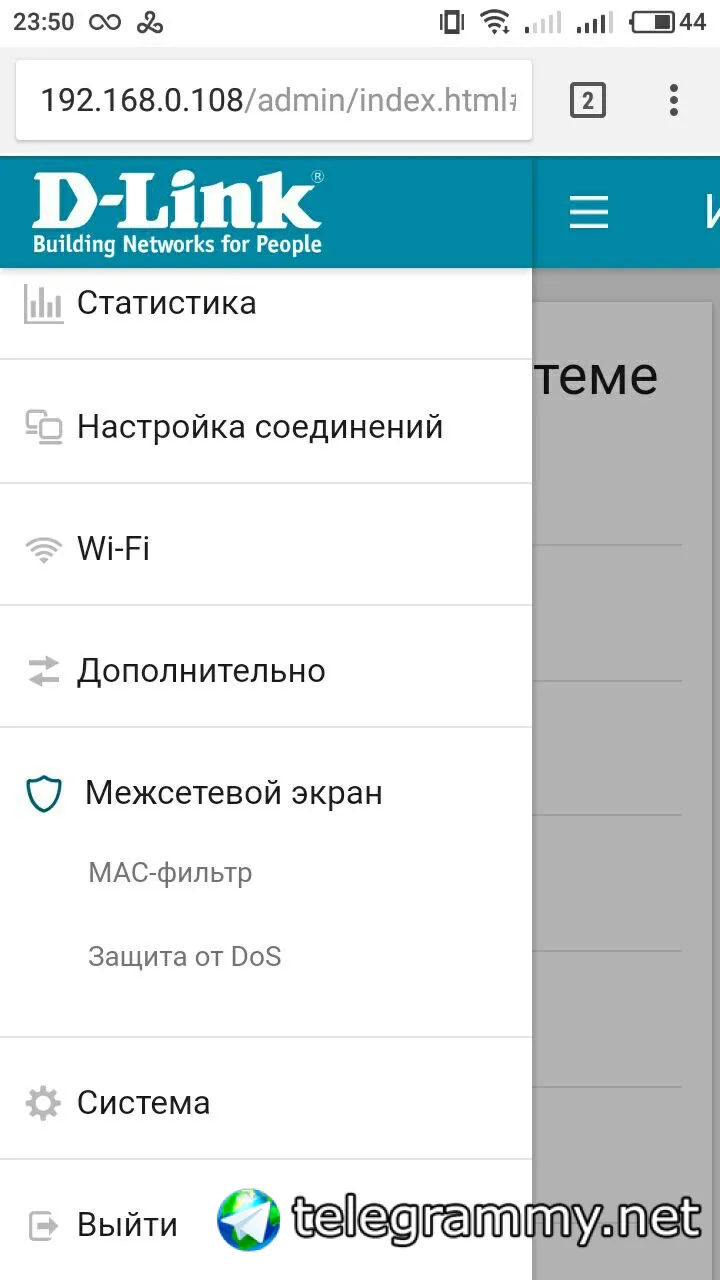Image resolution: width=720 pixels, height=1280 pixels.
Task: Log out via Выйти
Action: coord(127,1225)
